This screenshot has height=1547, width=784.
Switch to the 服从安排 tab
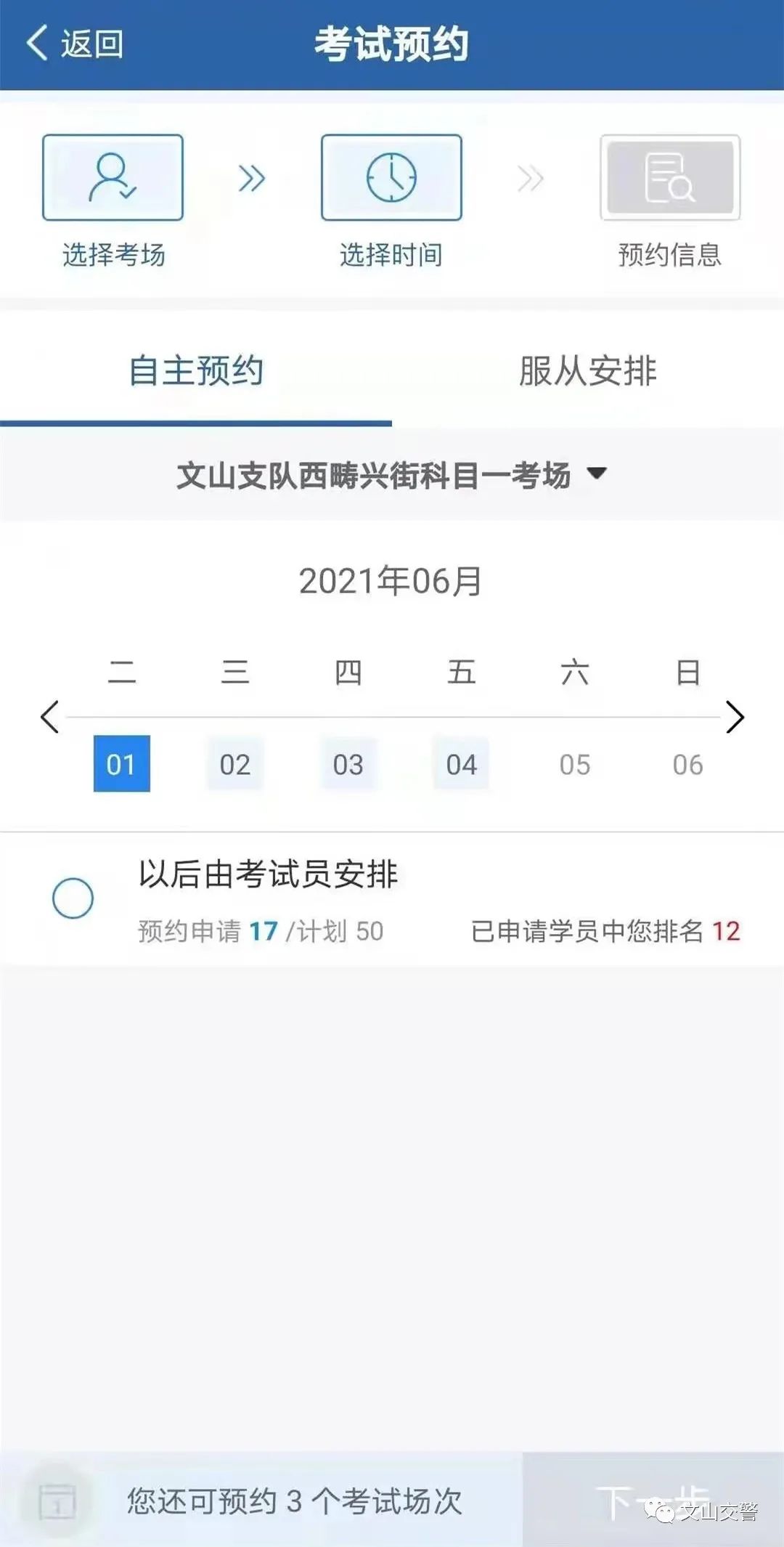(587, 371)
